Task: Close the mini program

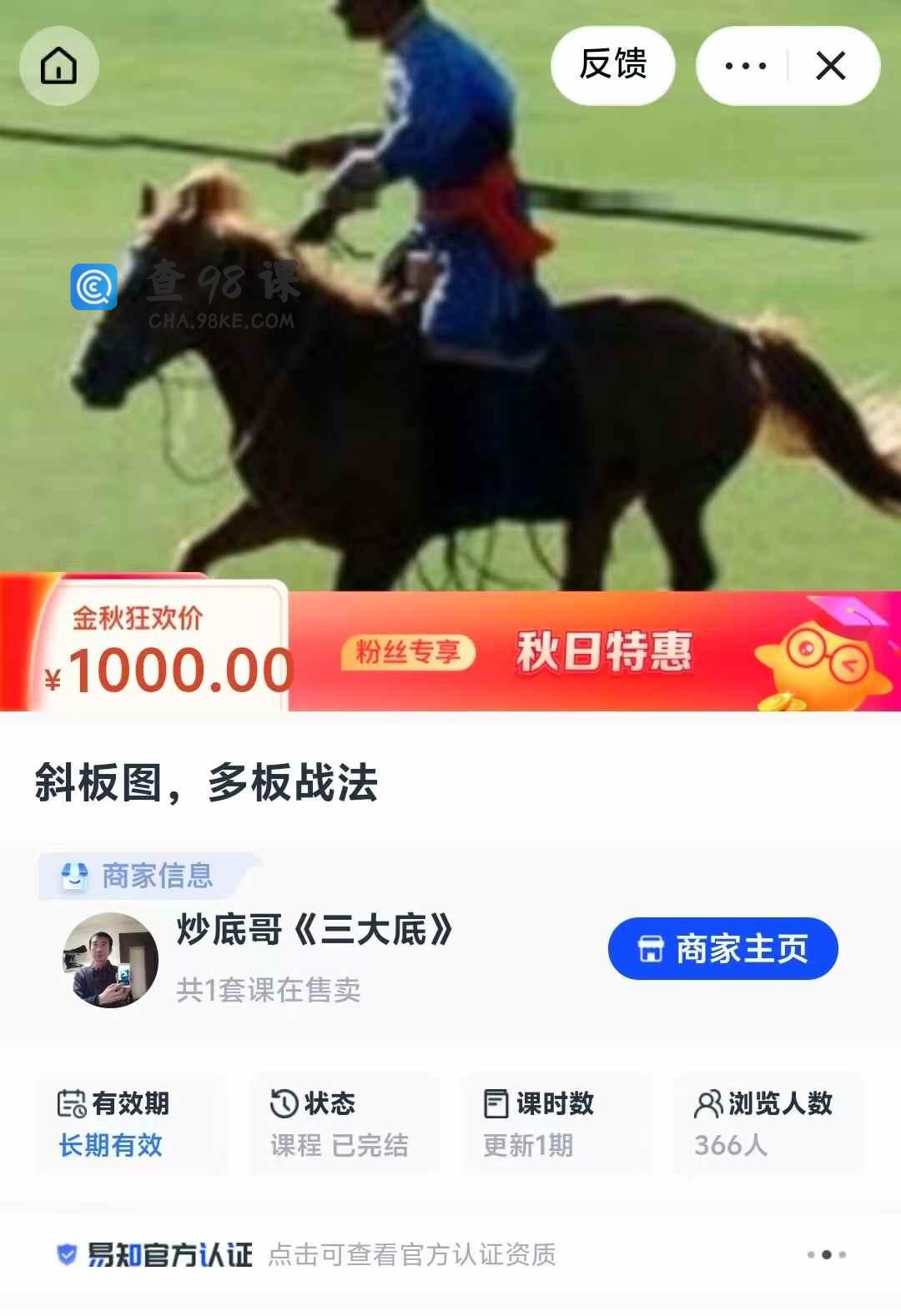Action: (830, 66)
